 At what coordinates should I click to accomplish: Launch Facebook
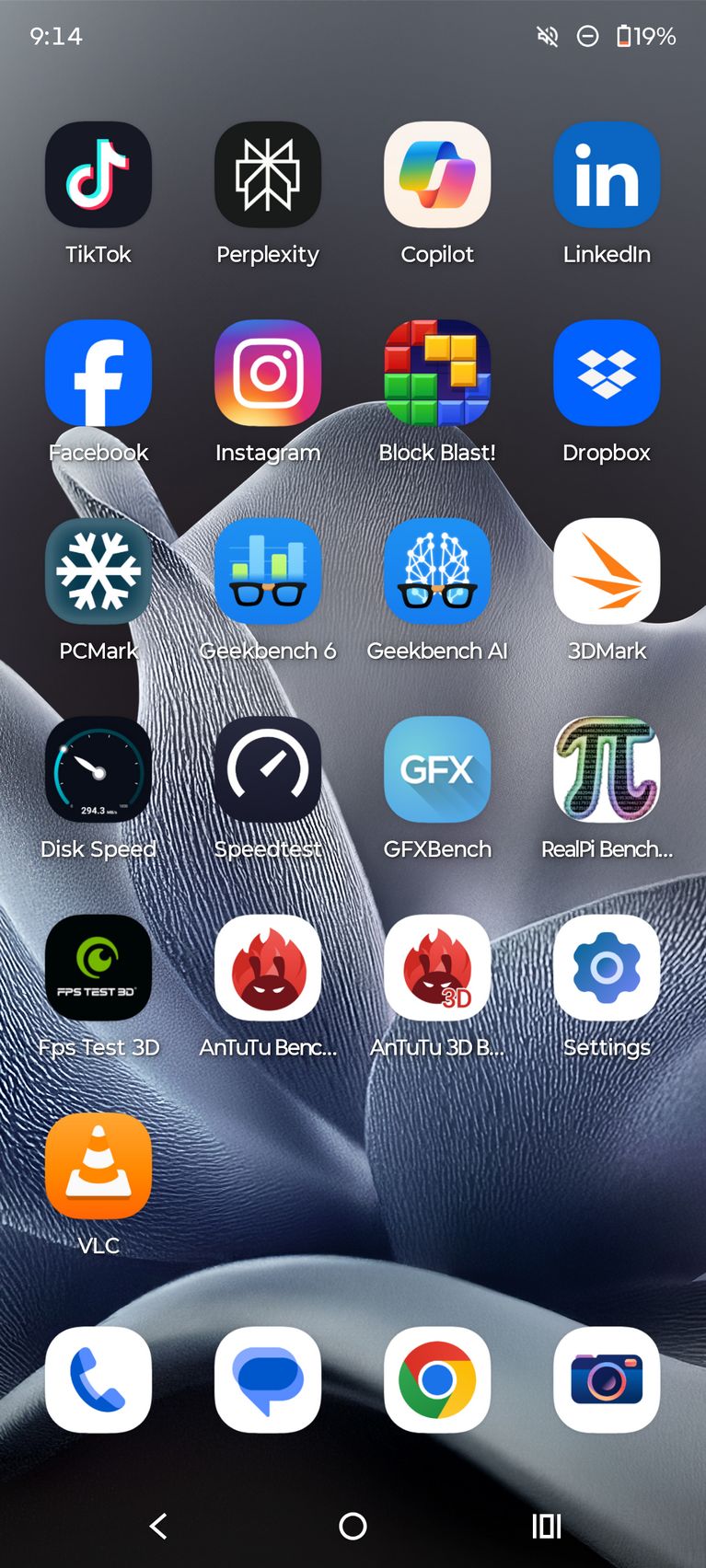[98, 373]
